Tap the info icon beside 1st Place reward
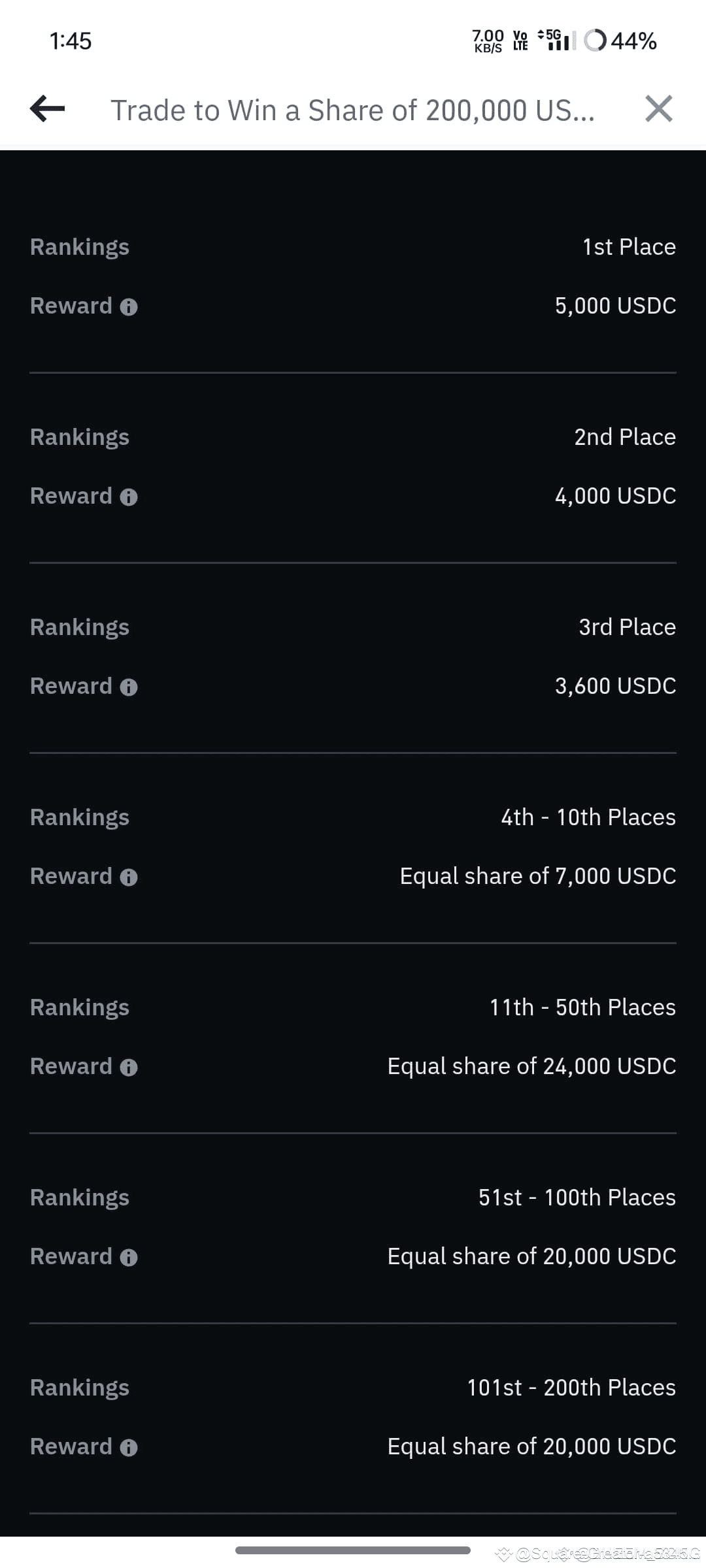 coord(129,306)
